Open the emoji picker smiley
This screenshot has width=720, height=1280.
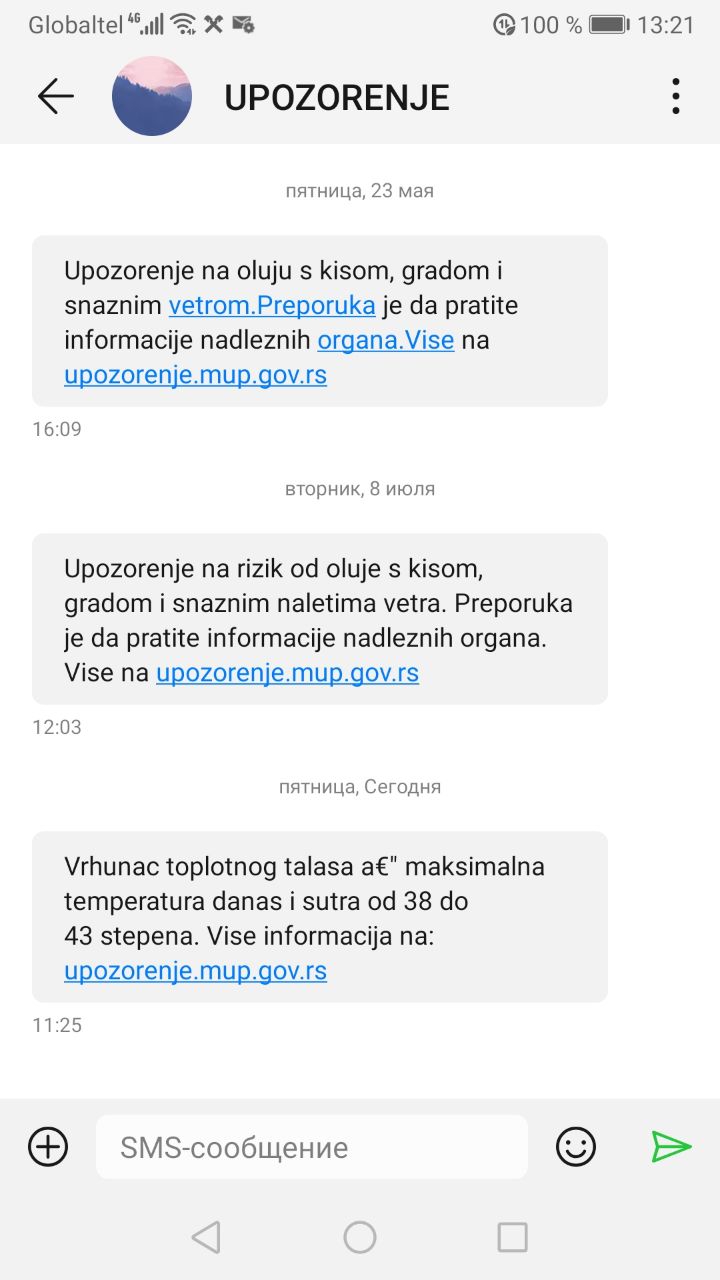tap(576, 1146)
